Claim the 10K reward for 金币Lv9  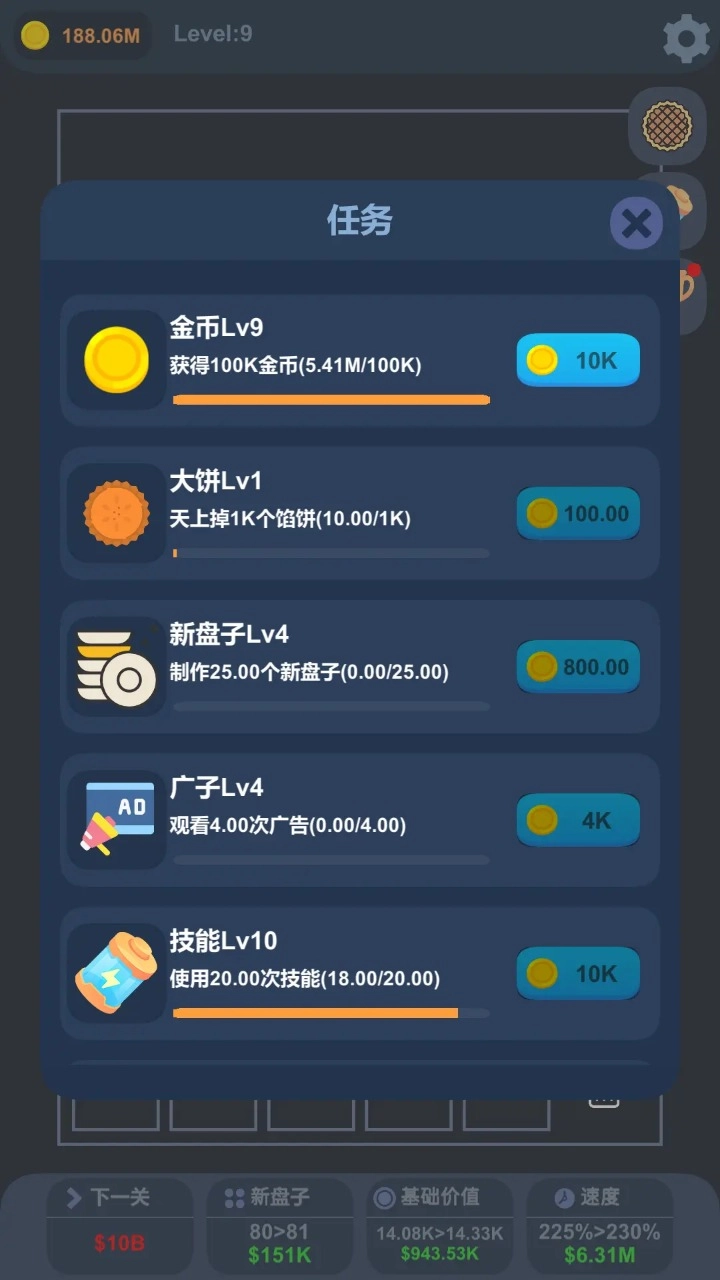coord(578,360)
